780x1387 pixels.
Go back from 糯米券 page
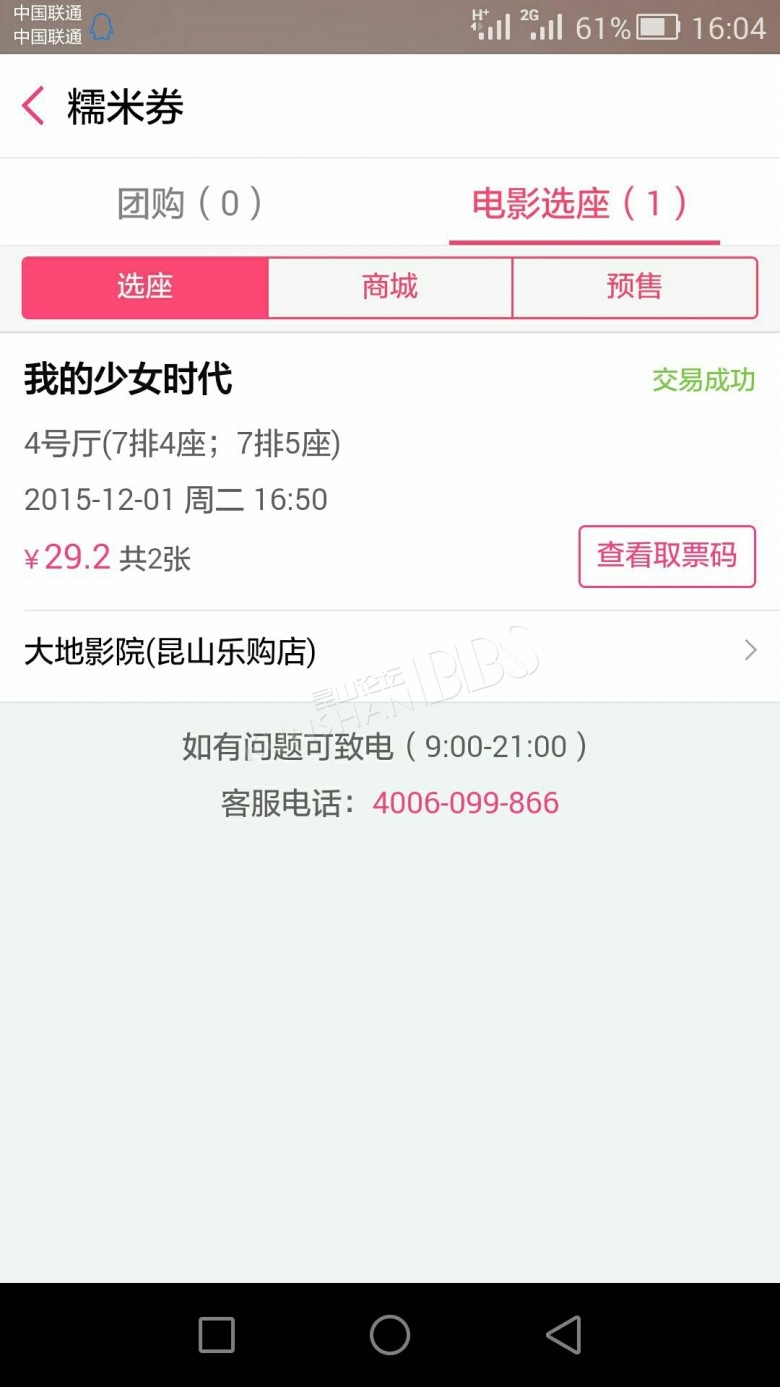33,106
